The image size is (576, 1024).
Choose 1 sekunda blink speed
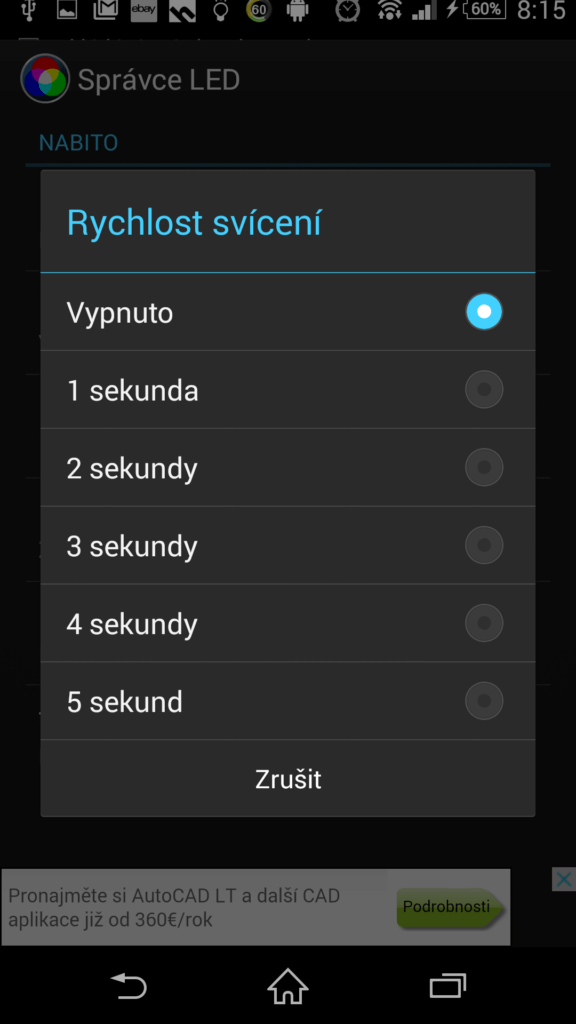[x=288, y=390]
